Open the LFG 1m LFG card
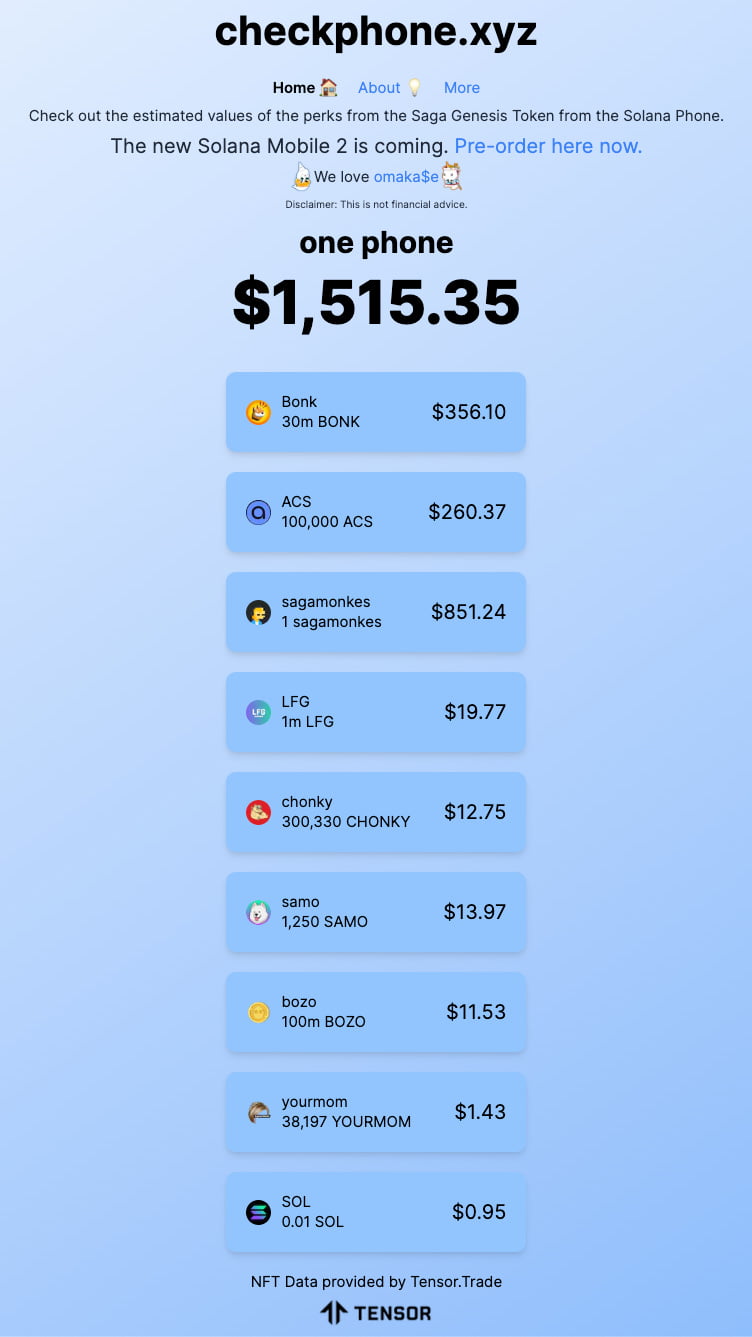The height and width of the screenshot is (1337, 752). point(376,712)
